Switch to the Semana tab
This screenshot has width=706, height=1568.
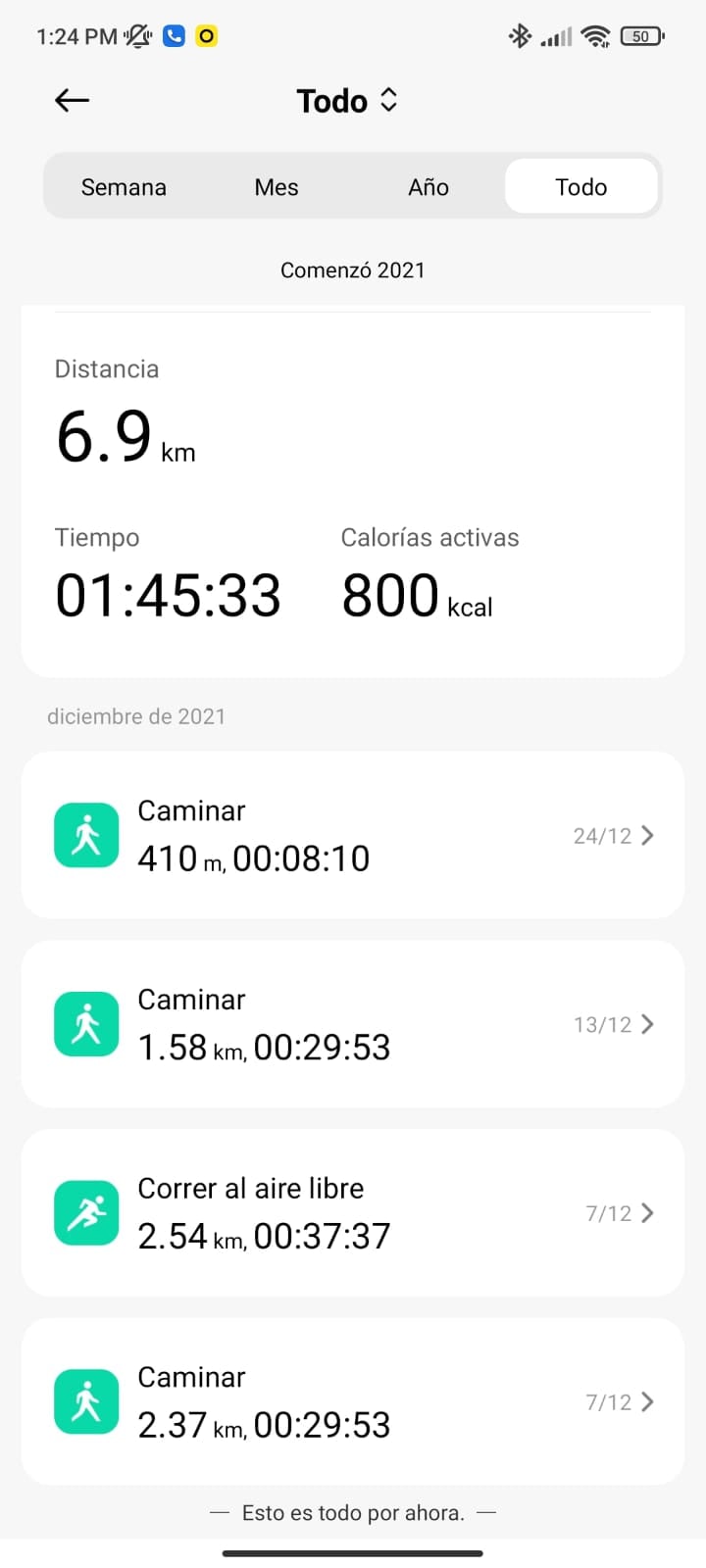click(x=124, y=187)
